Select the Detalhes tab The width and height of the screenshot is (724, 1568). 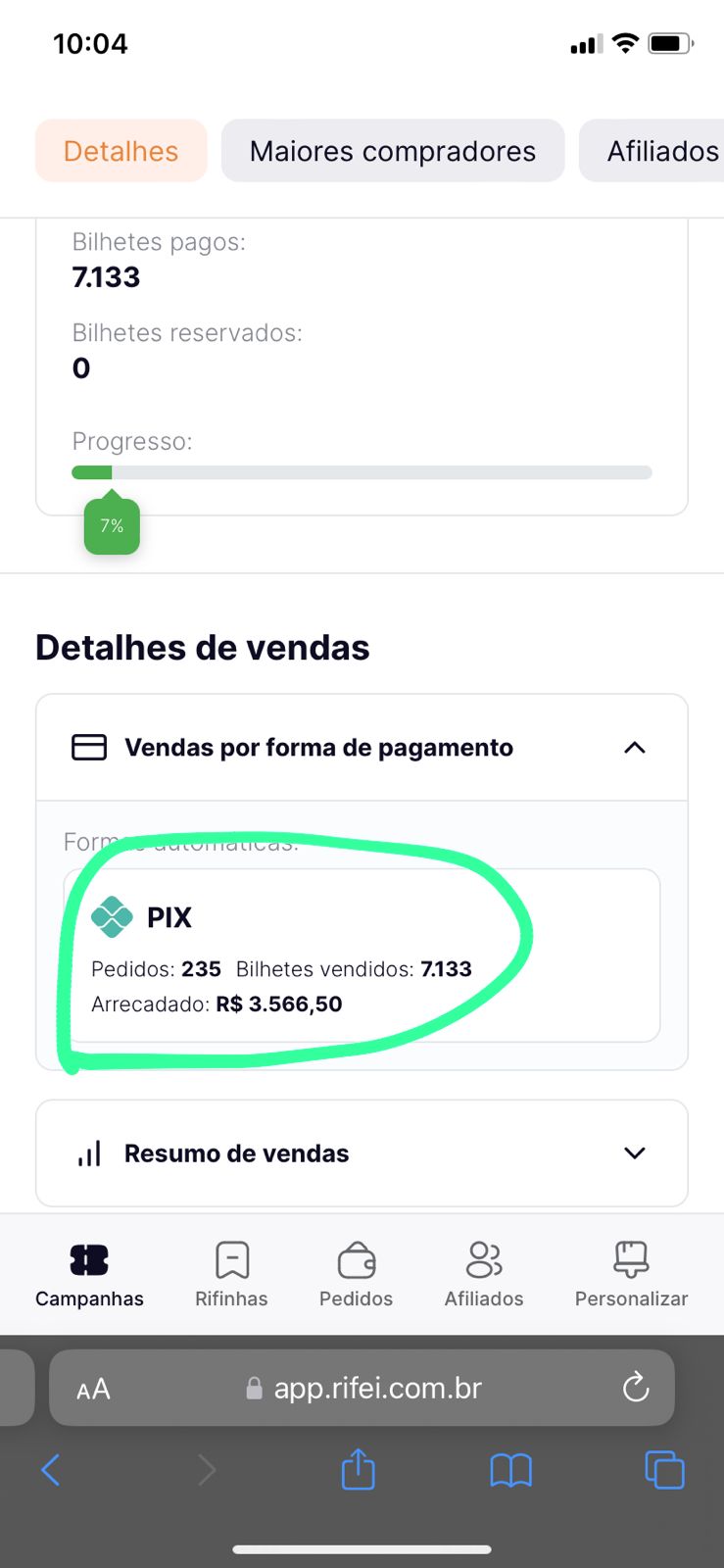tap(121, 150)
